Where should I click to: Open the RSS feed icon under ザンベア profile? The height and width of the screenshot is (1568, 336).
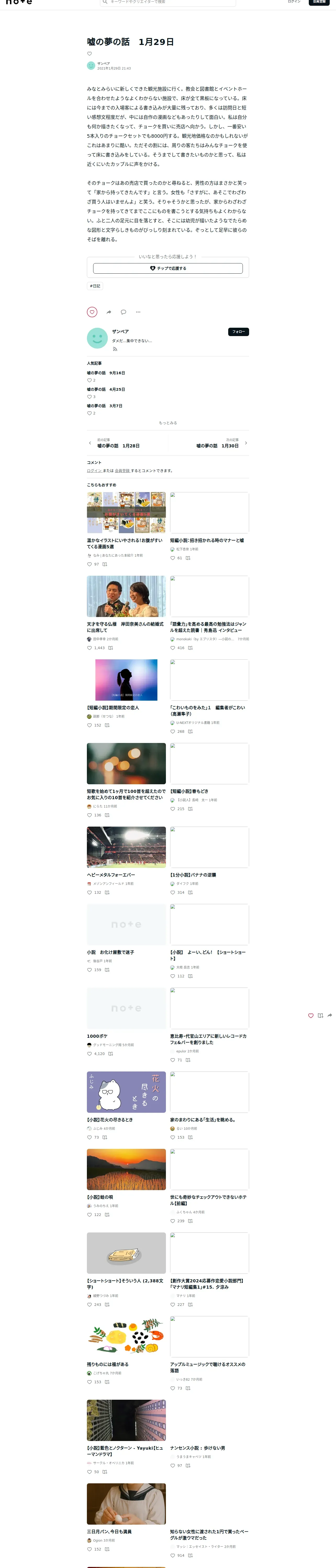coord(115,349)
